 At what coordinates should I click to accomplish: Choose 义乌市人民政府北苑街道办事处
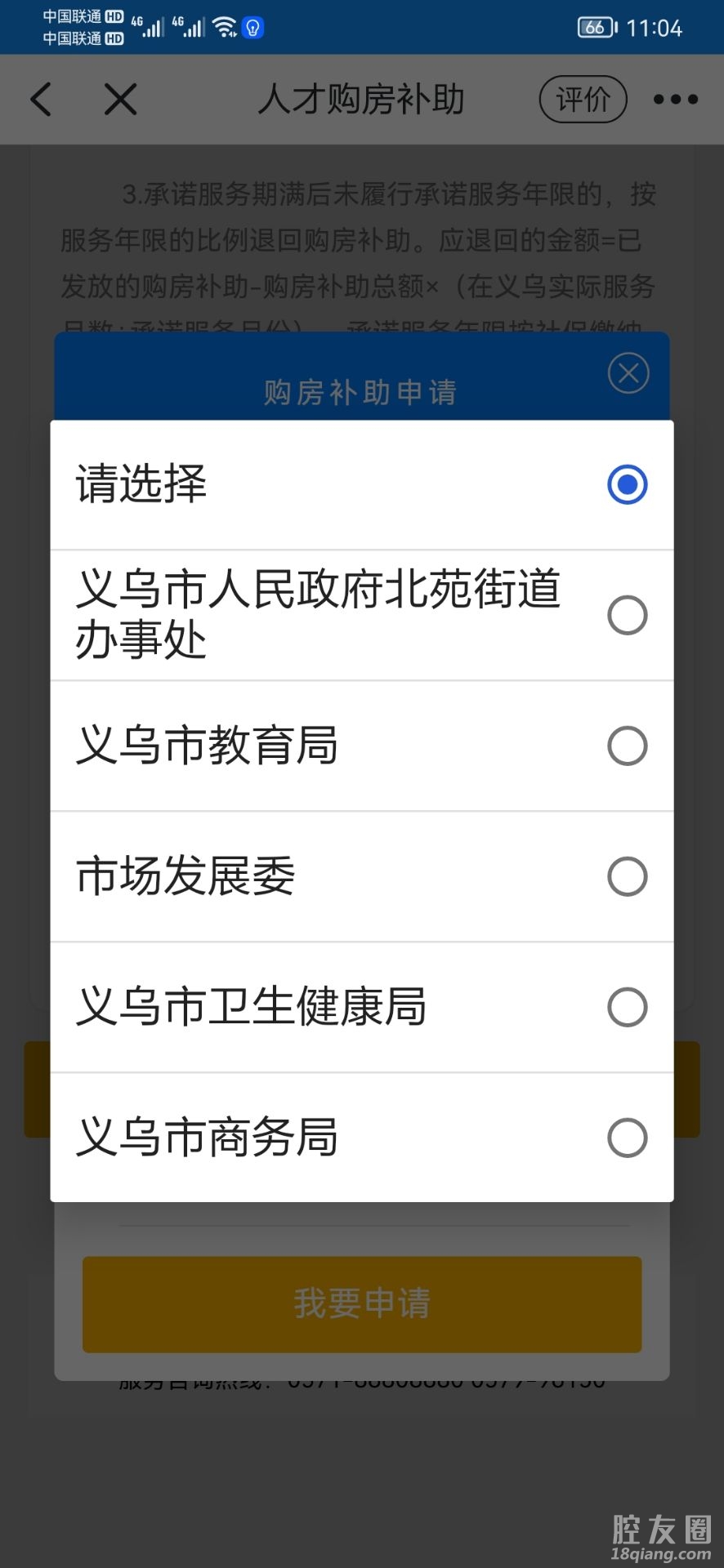click(627, 615)
